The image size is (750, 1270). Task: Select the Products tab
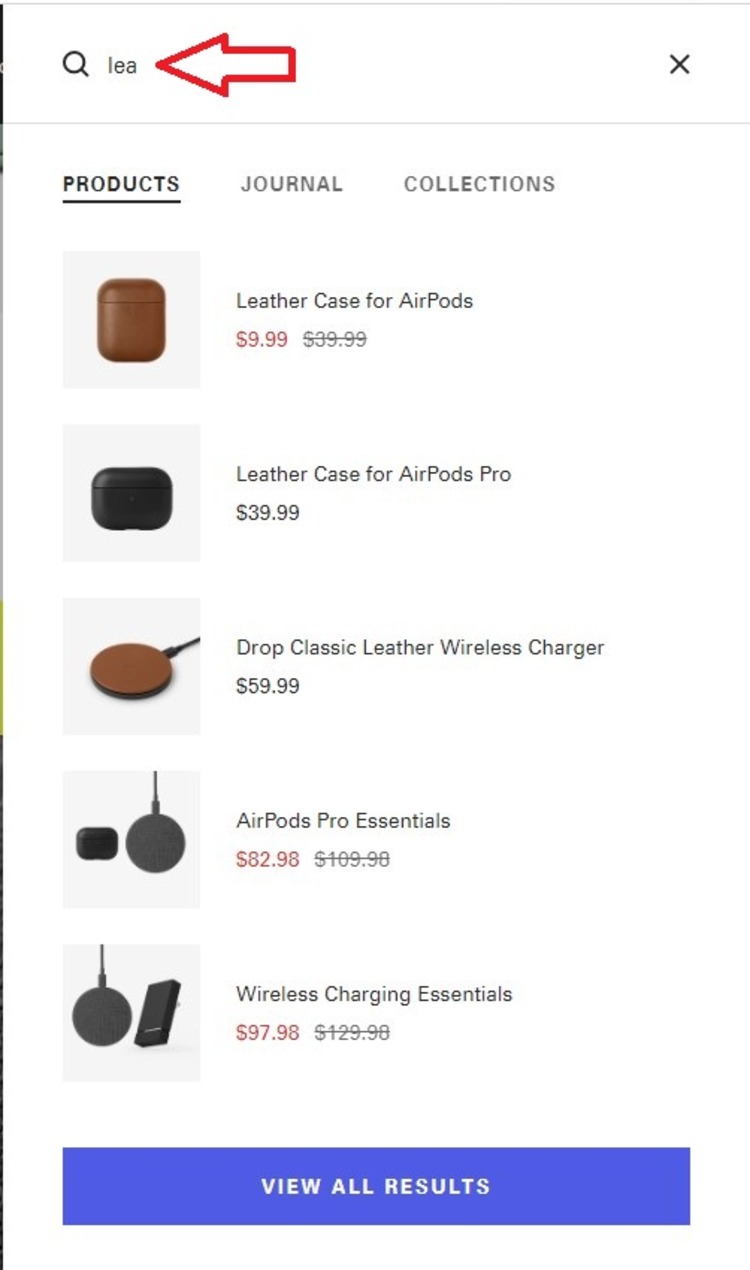(121, 184)
